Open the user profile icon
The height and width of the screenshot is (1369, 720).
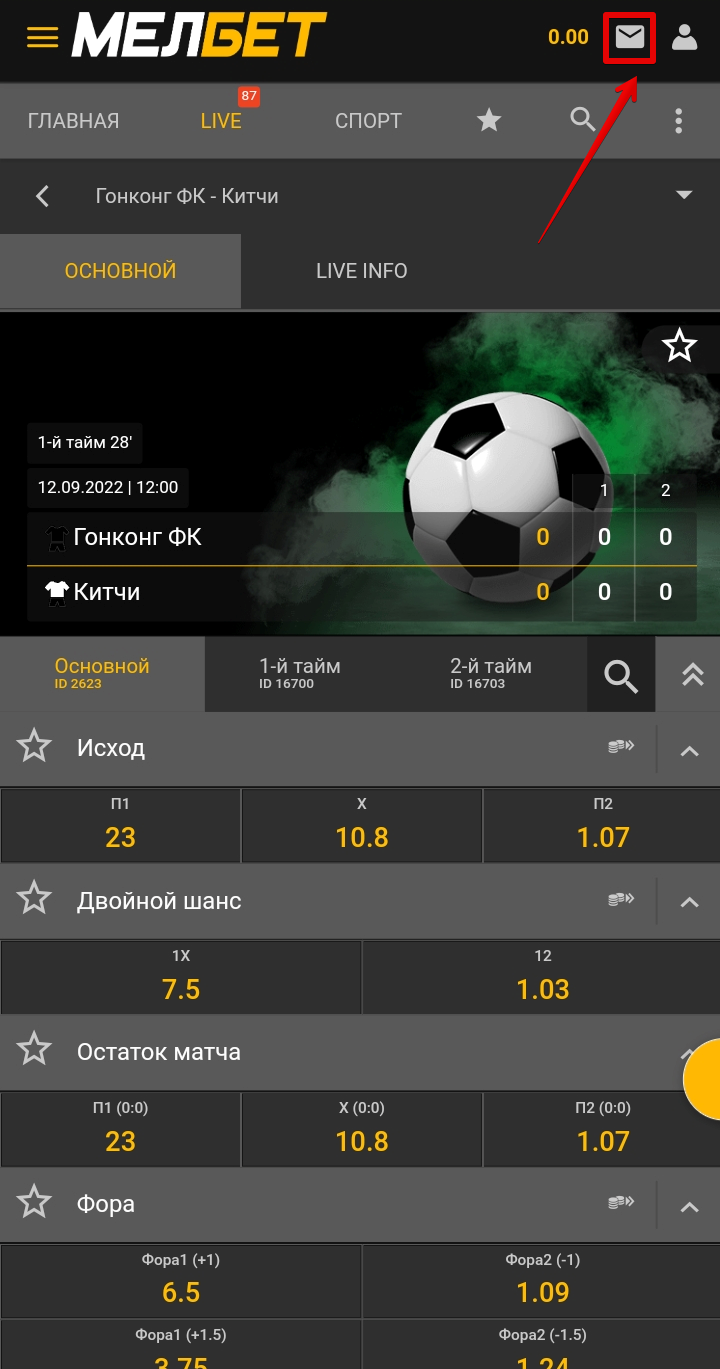click(684, 38)
